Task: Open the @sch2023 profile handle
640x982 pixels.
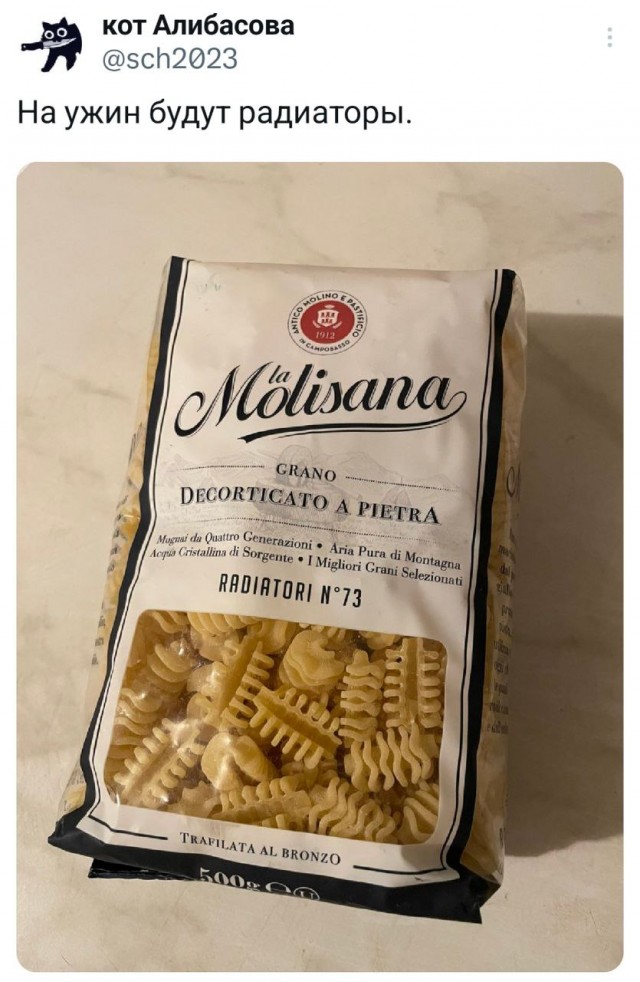Action: coord(169,59)
